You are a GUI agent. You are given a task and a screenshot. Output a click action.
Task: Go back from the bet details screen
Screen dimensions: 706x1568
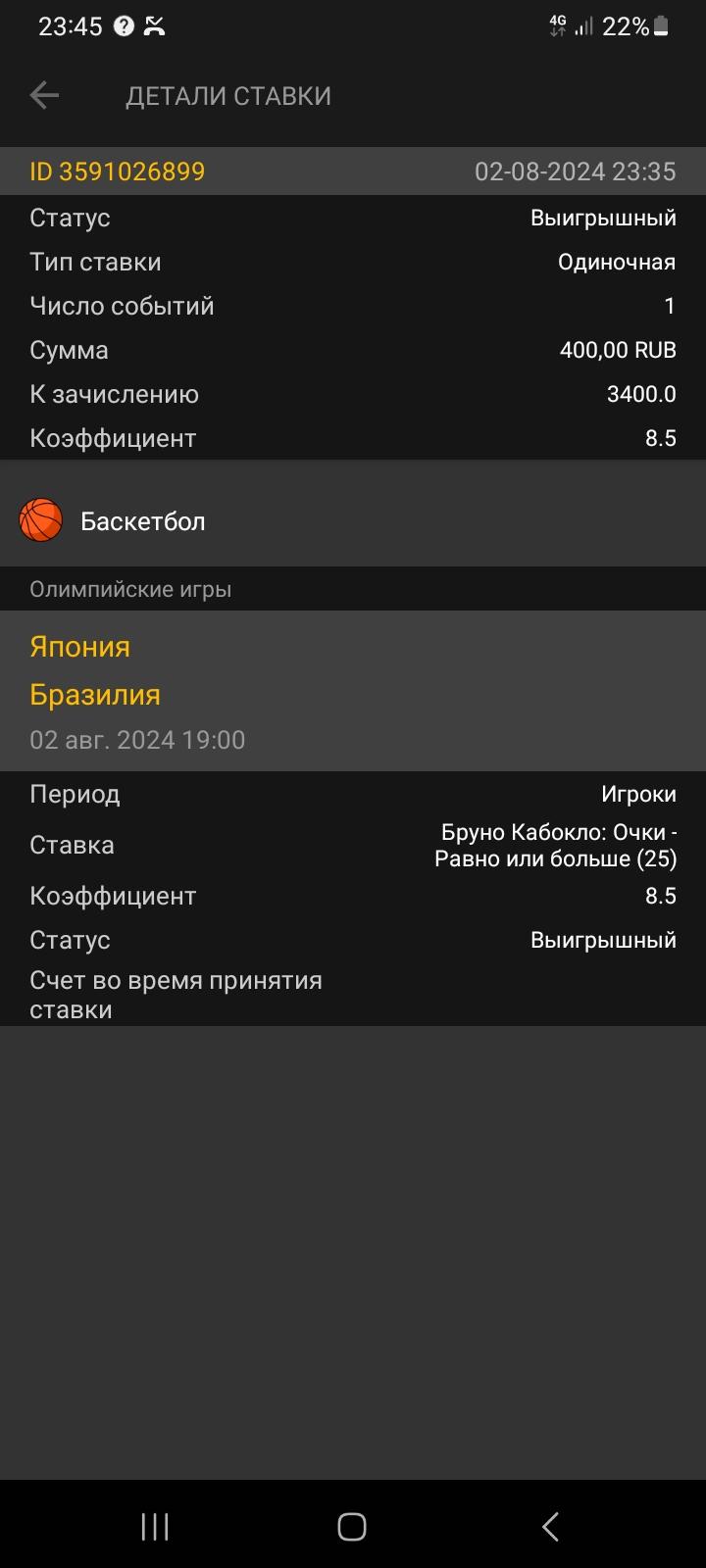tap(44, 95)
